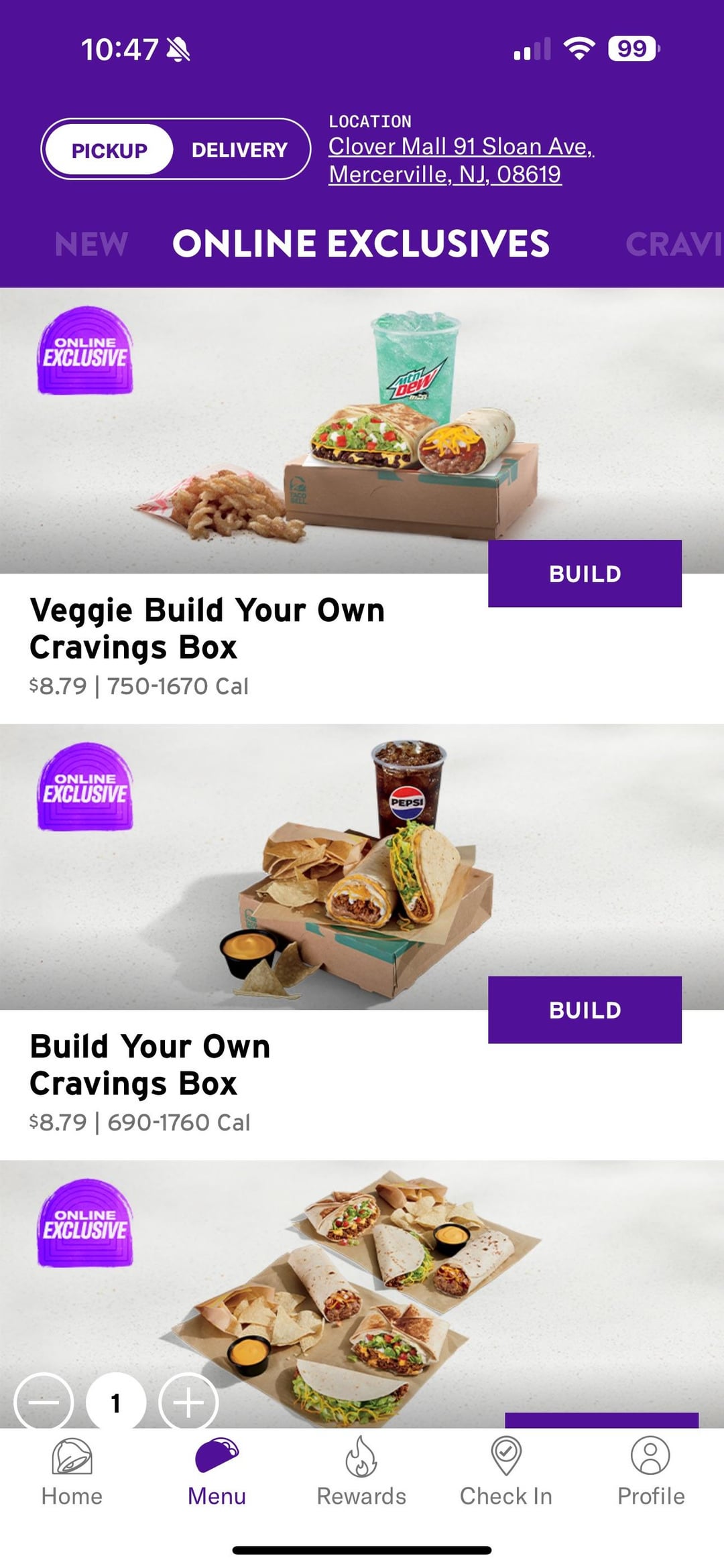Switch to the Cravings category tab
The image size is (724, 1568).
pyautogui.click(x=672, y=245)
